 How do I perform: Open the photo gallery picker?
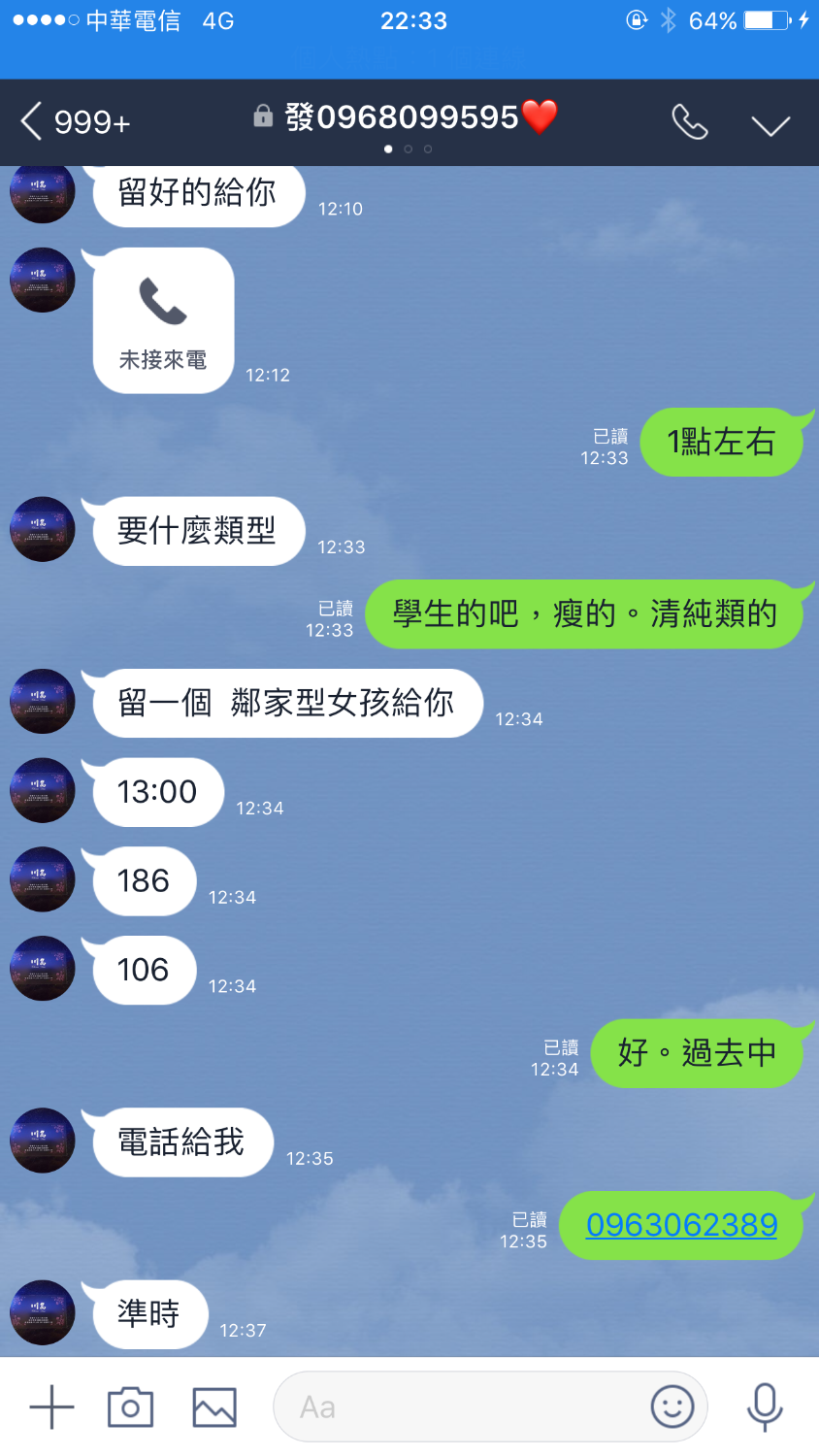[x=214, y=1406]
